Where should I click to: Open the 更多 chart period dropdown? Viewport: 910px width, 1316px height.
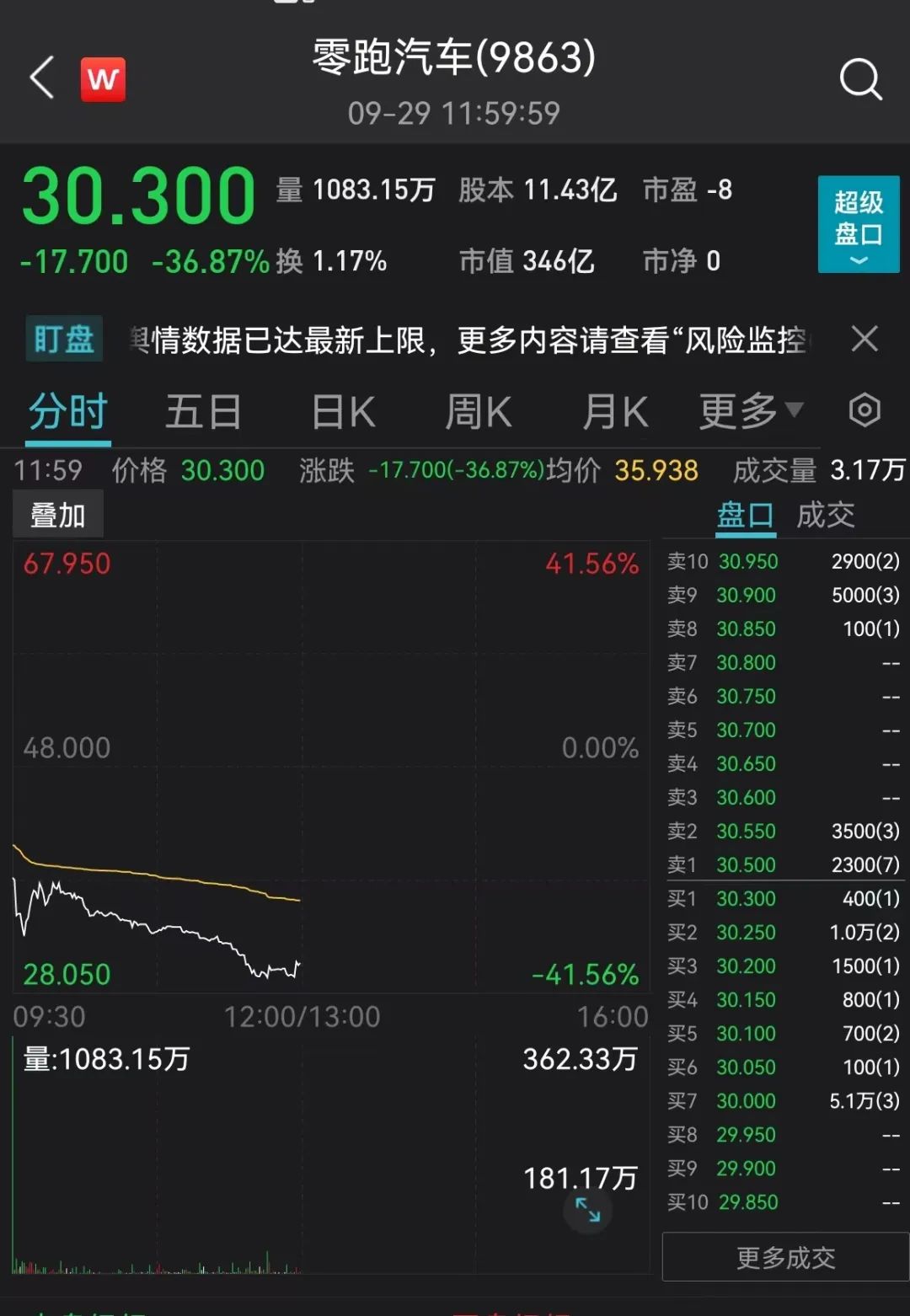tap(750, 411)
